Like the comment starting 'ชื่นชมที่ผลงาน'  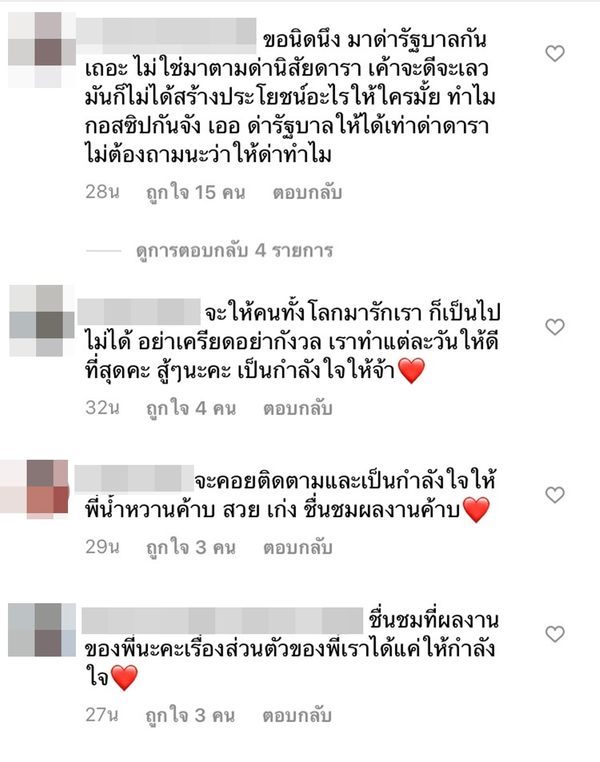pos(554,633)
